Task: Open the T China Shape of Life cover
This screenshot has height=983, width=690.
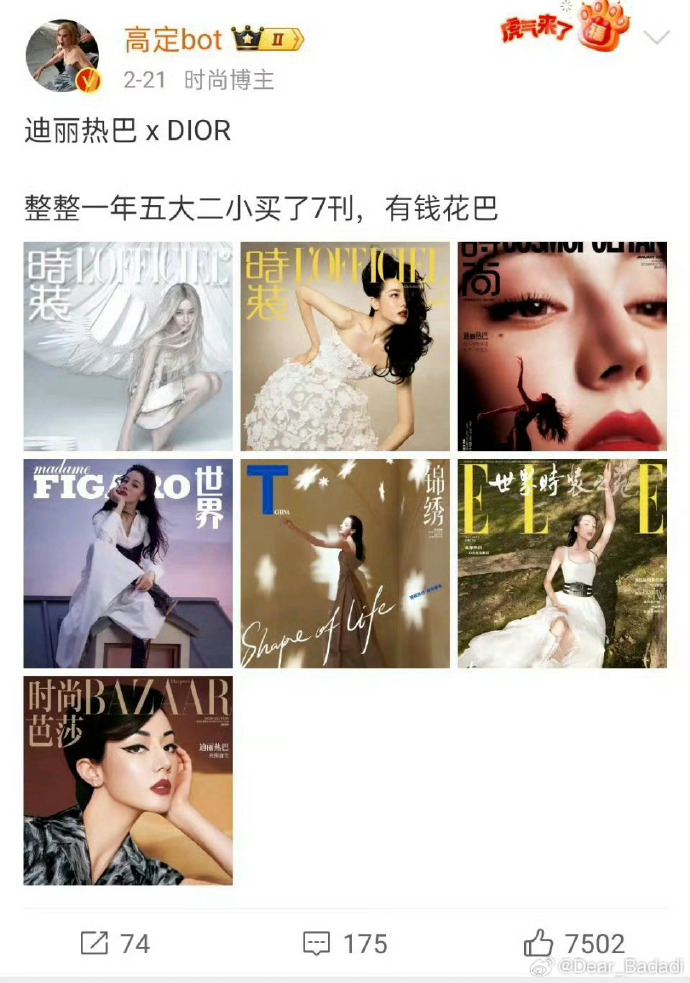Action: click(345, 564)
